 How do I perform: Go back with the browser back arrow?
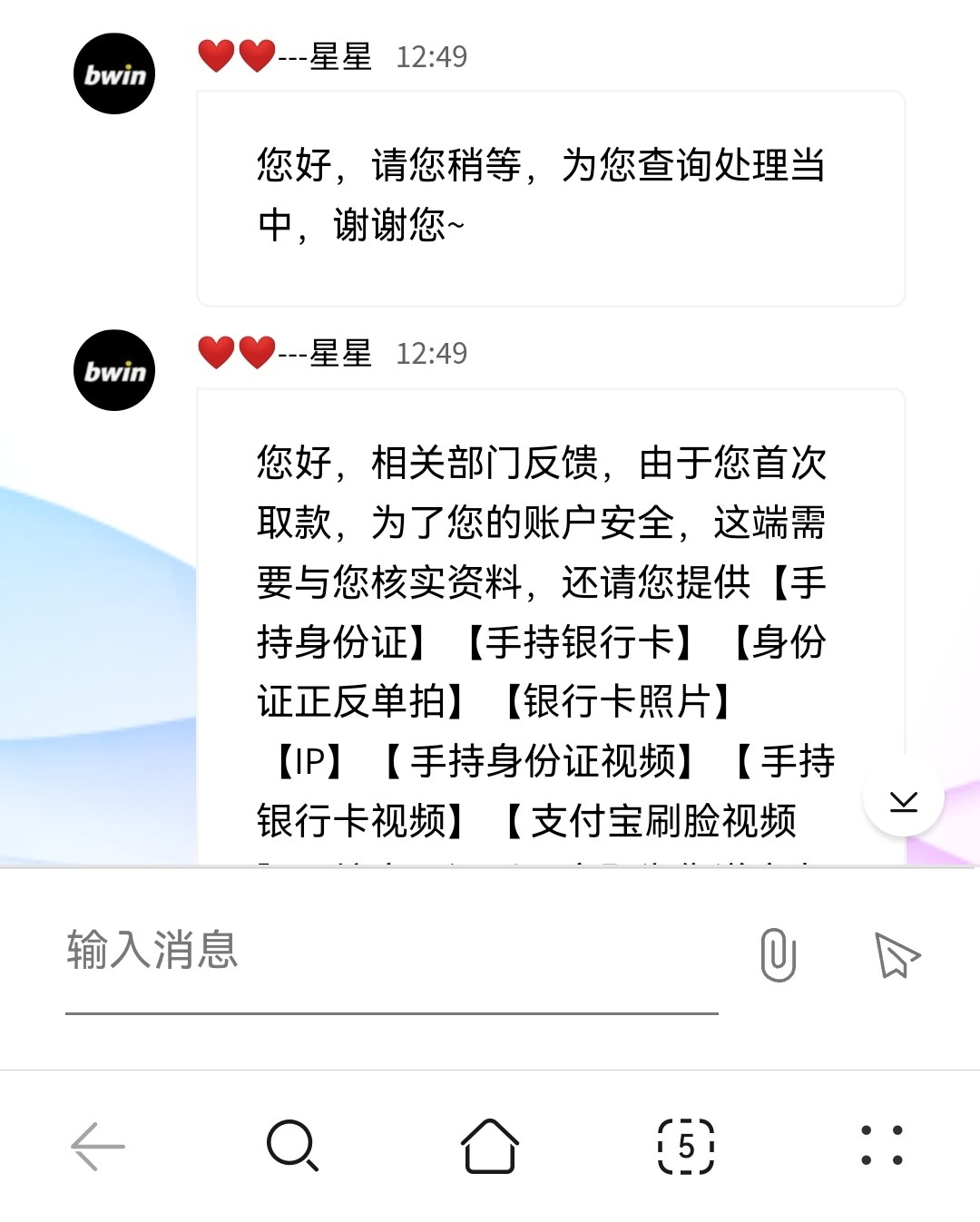(x=98, y=1147)
